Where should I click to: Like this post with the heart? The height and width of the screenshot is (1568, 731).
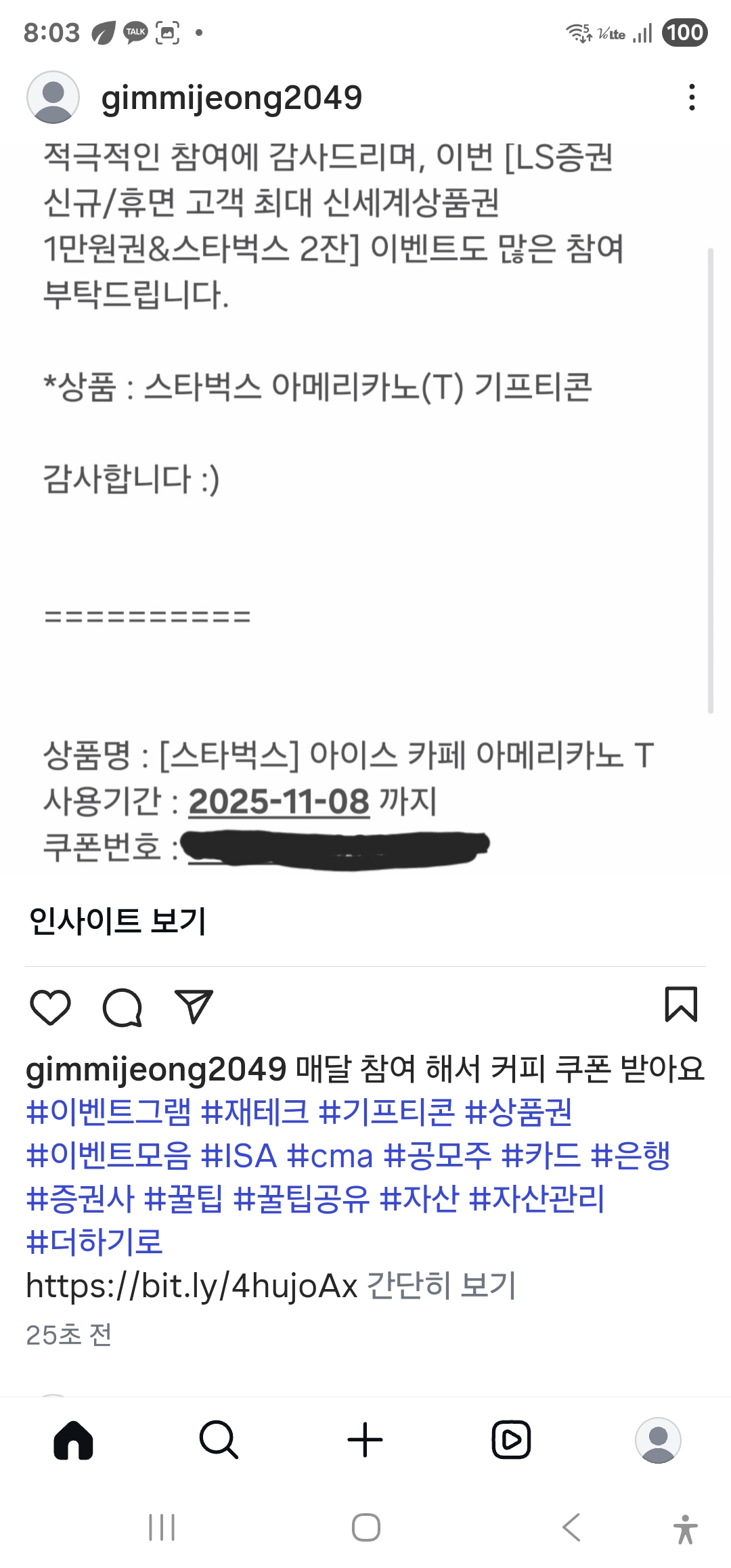coord(51,1007)
